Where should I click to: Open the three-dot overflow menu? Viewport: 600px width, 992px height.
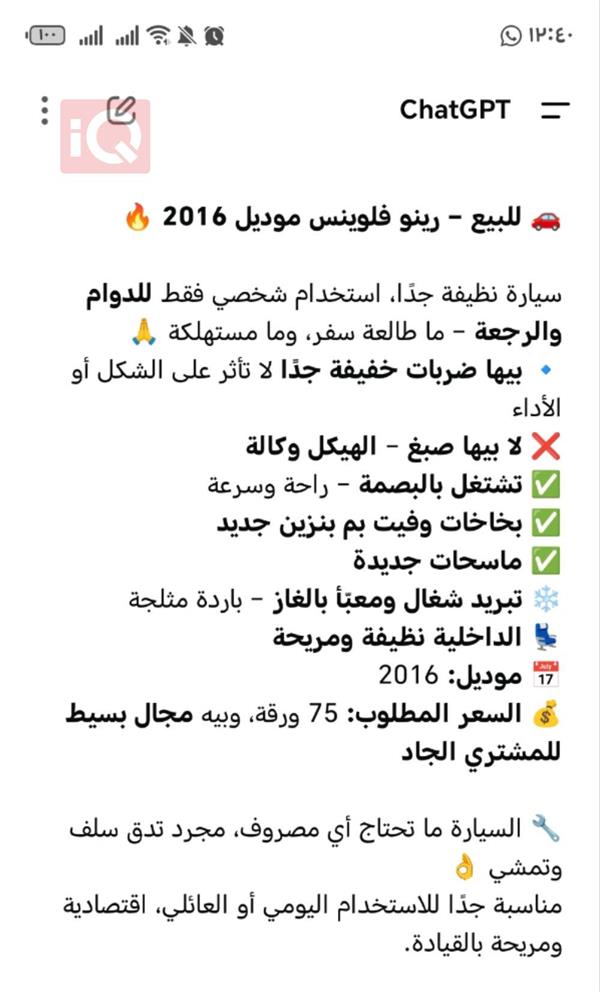[x=44, y=110]
